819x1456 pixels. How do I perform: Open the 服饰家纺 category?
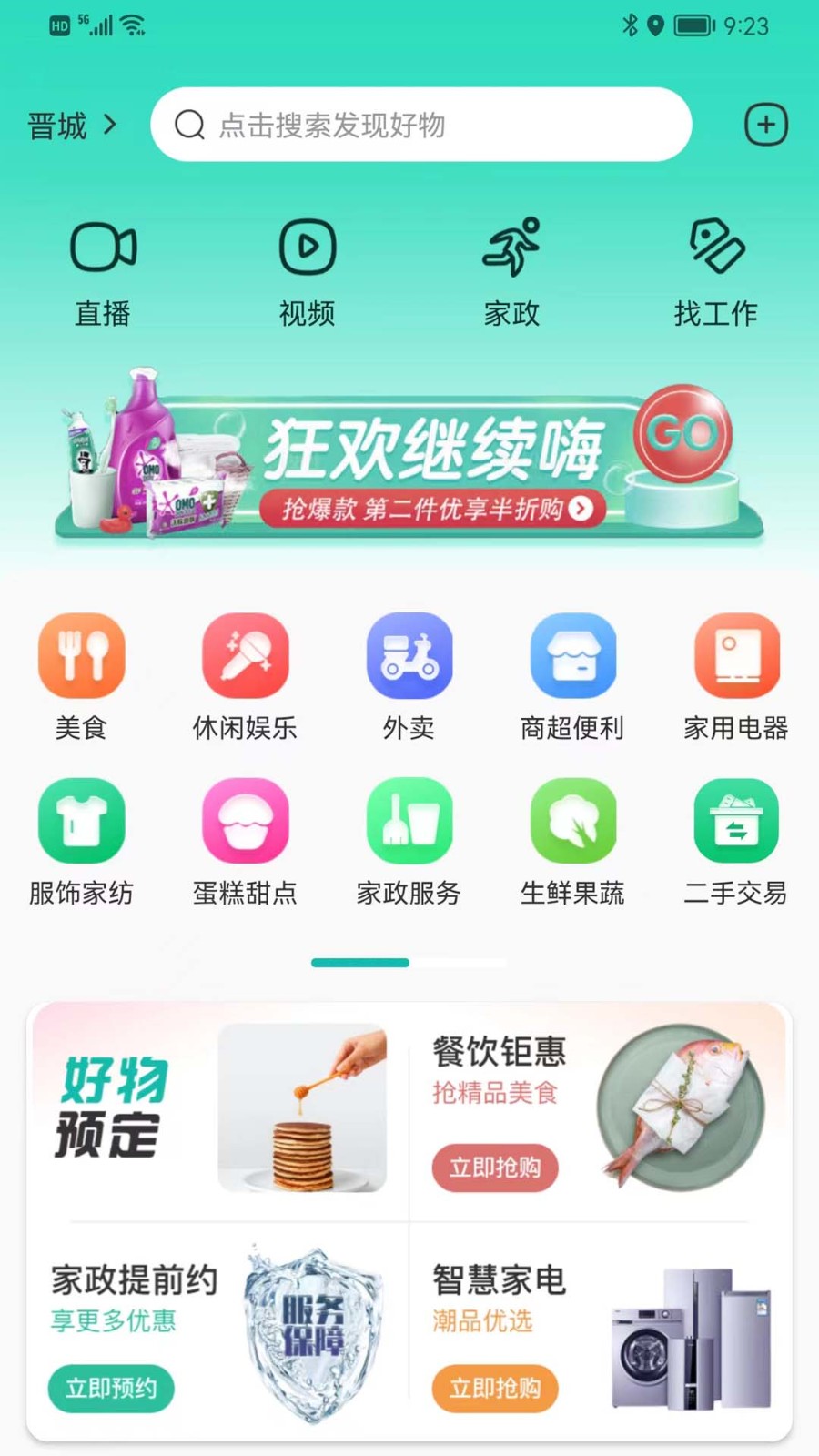[81, 841]
